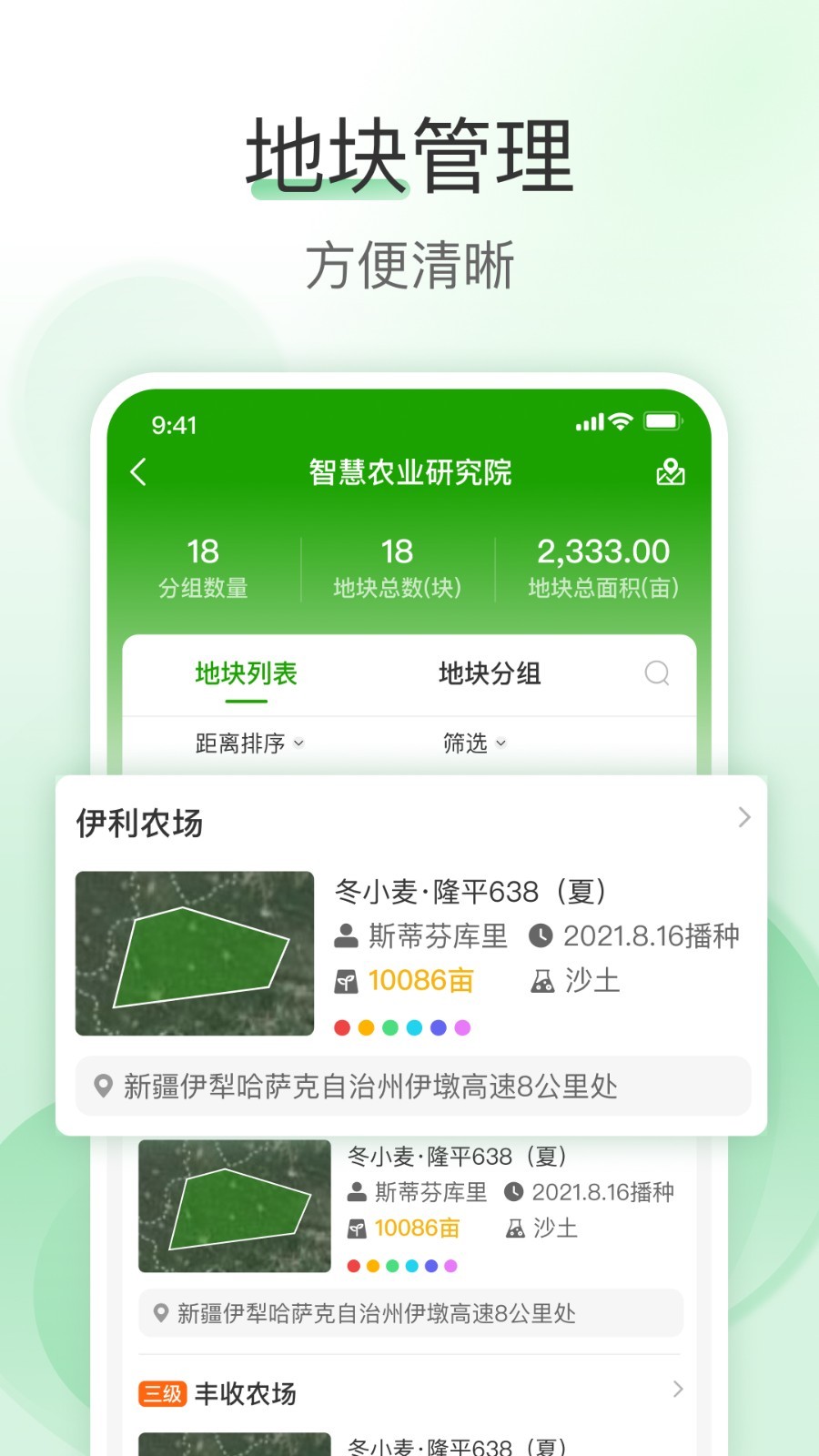Select the 地块列表 tab
The width and height of the screenshot is (819, 1456).
pos(243,673)
